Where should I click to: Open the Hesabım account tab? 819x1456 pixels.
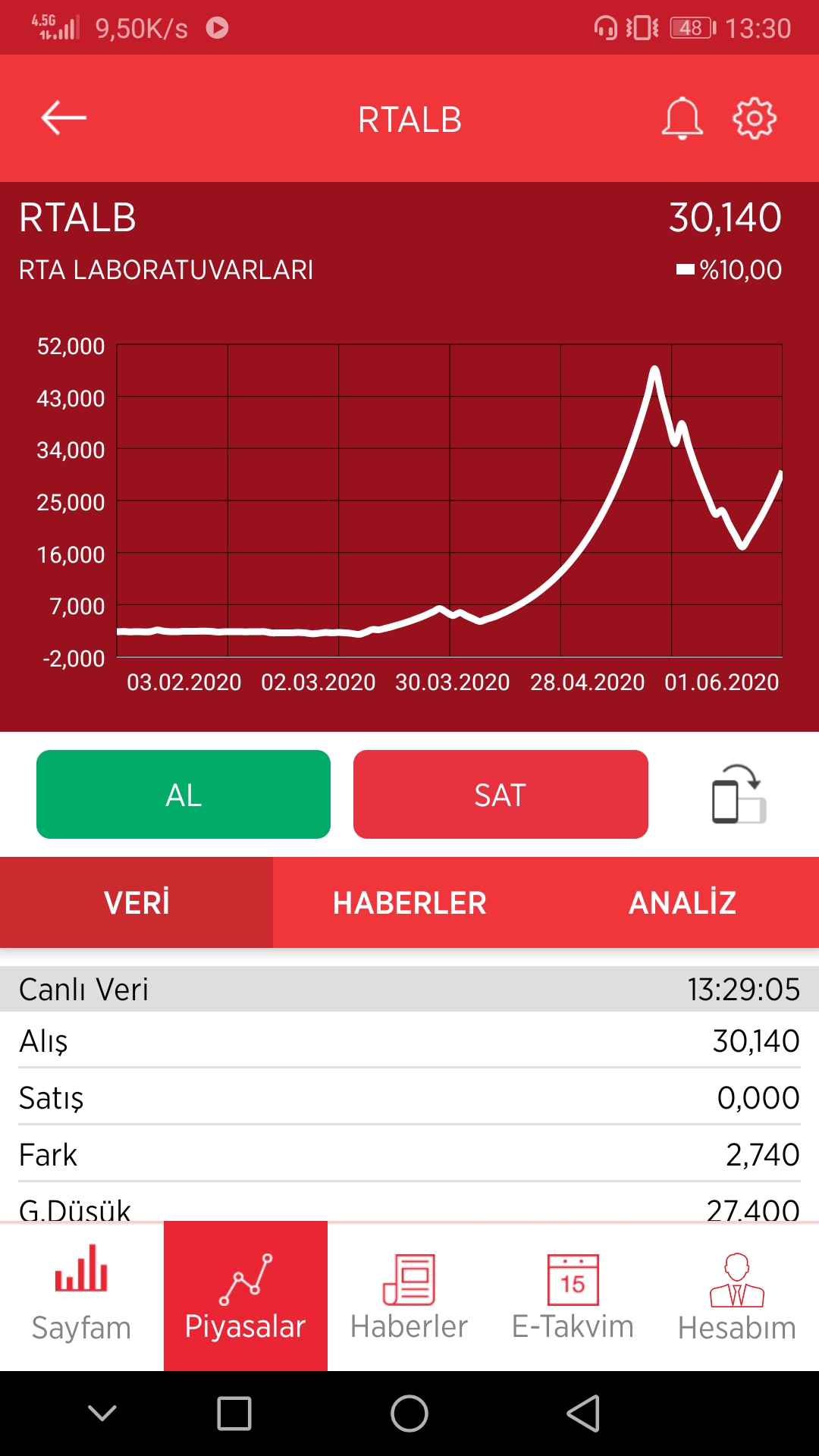tap(737, 1296)
